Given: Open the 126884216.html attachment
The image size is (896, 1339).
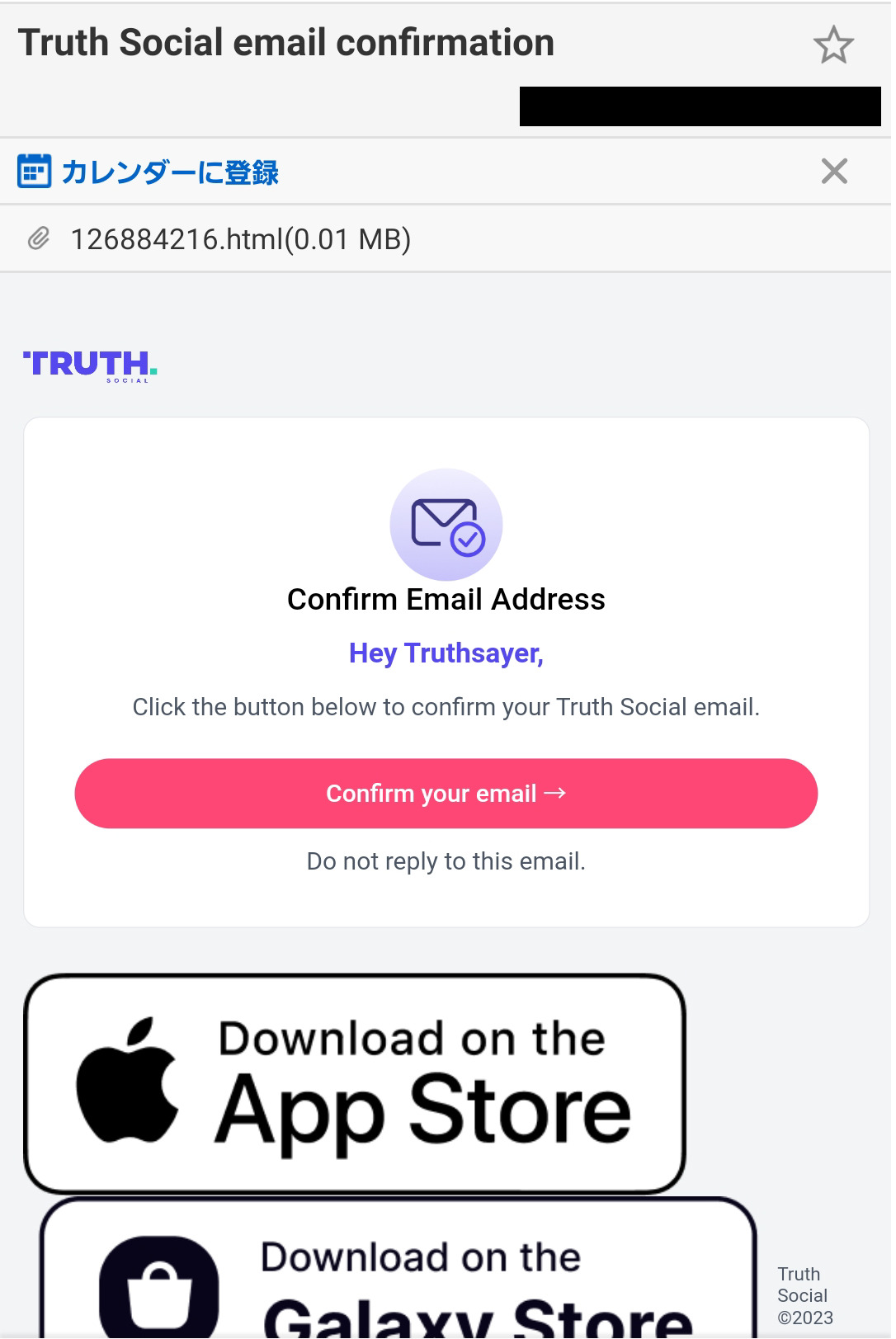Looking at the screenshot, I should coord(239,239).
